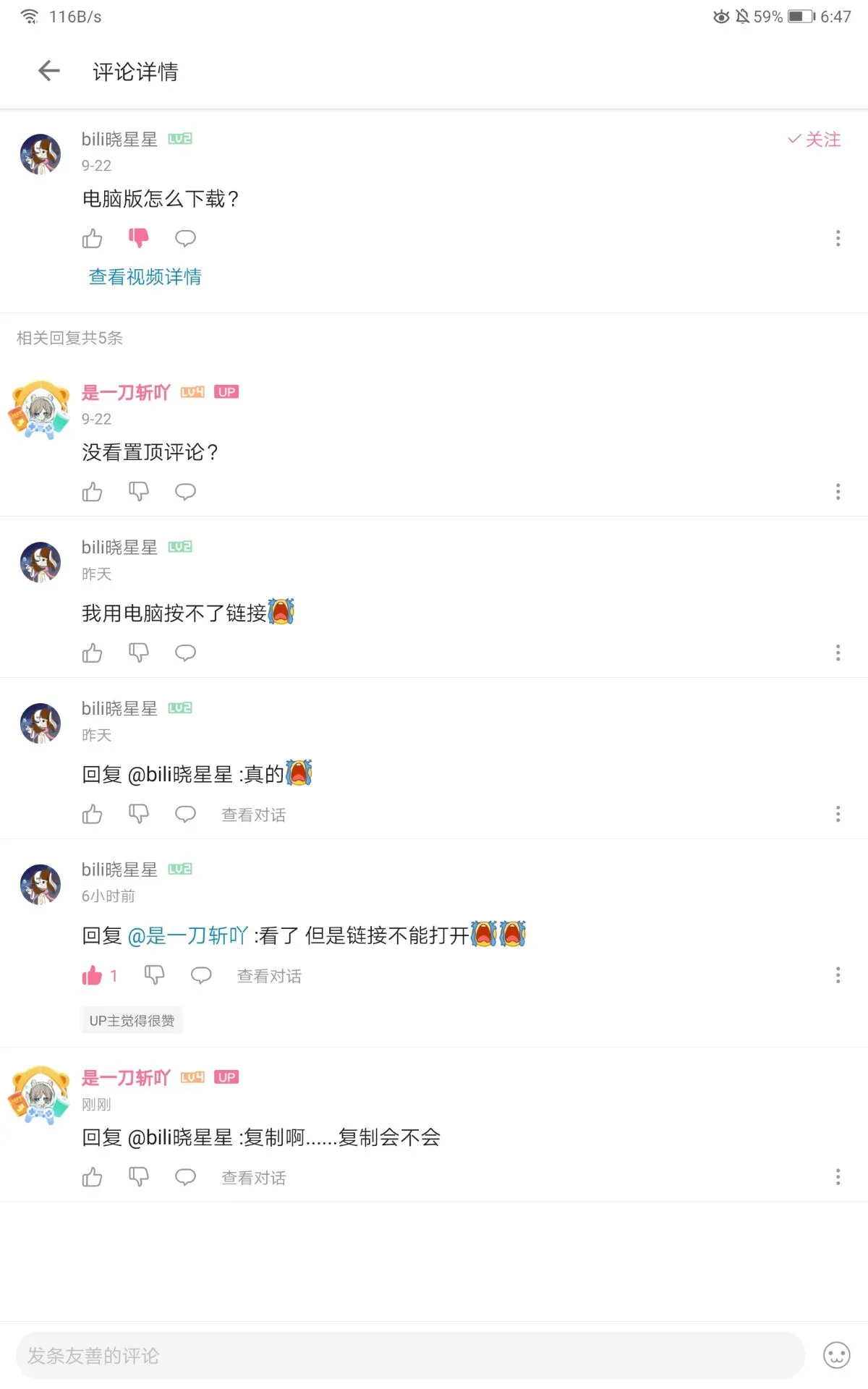Like the reply 我用电脑按不了链接
This screenshot has width=868, height=1389.
coord(92,653)
